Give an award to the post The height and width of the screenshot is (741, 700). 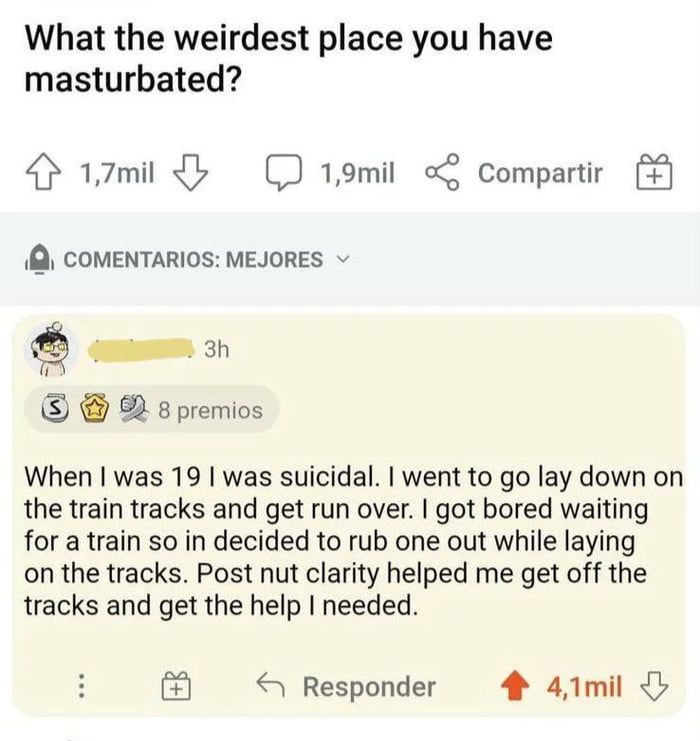pyautogui.click(x=651, y=174)
